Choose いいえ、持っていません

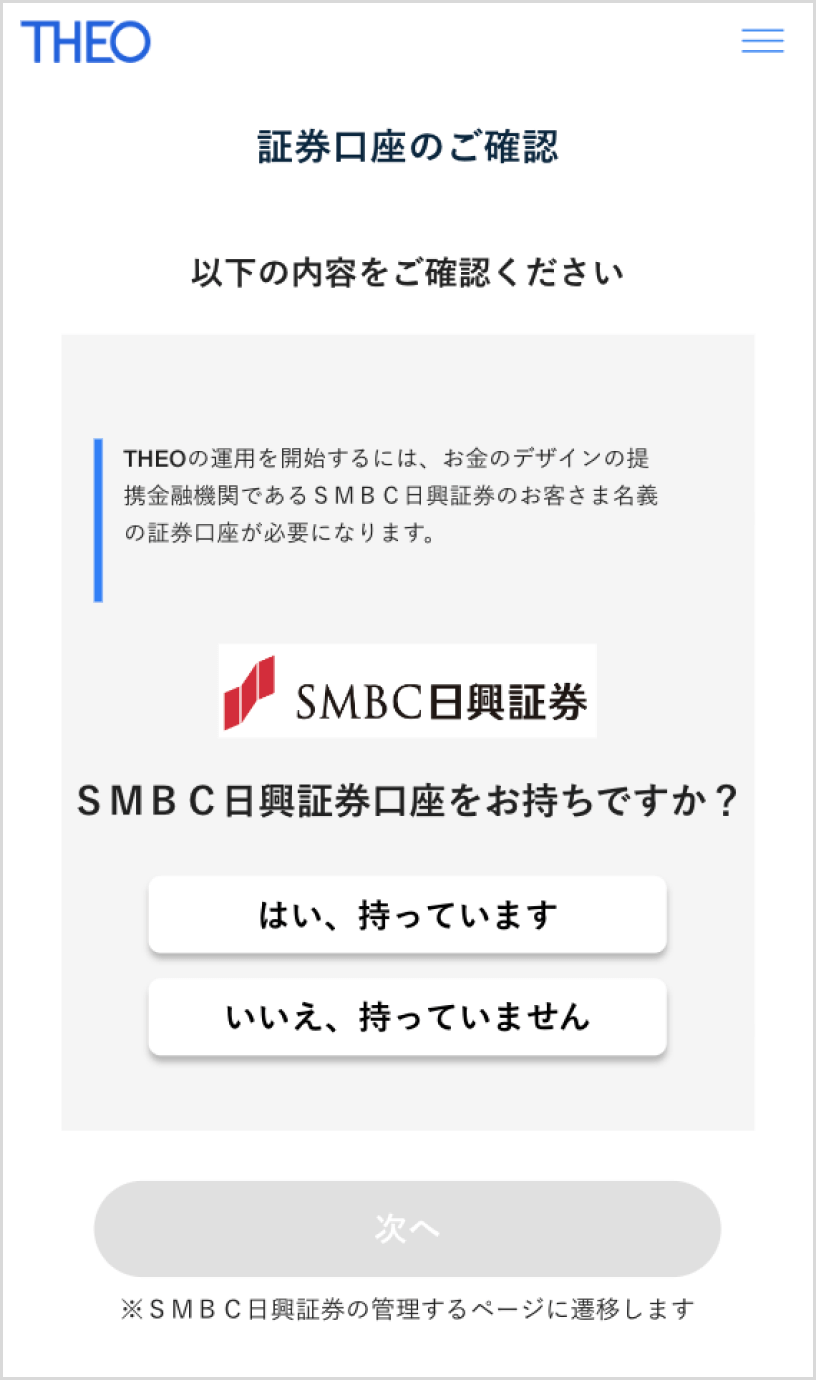click(x=407, y=1017)
